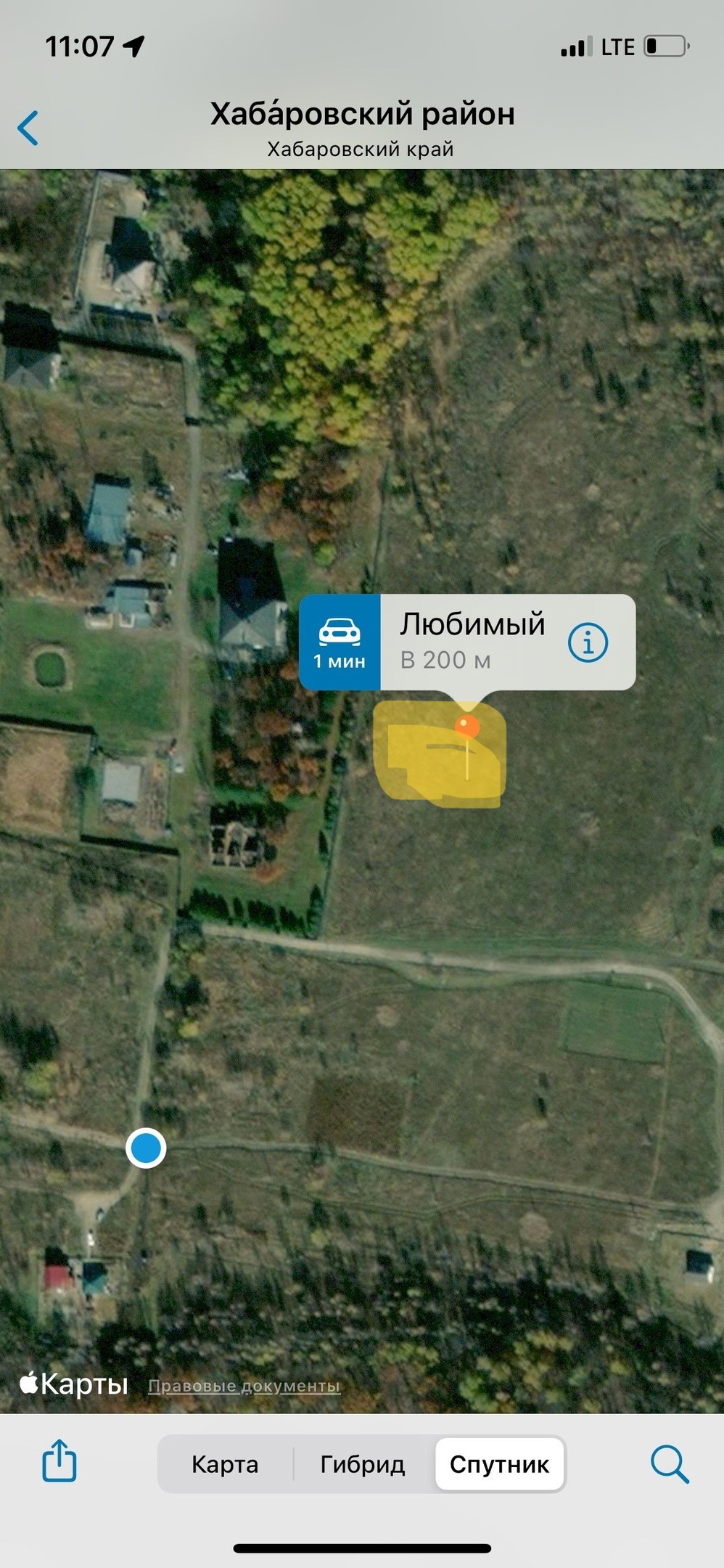Image resolution: width=724 pixels, height=1568 pixels.
Task: Select the Спутник satellite view
Action: 499,1464
